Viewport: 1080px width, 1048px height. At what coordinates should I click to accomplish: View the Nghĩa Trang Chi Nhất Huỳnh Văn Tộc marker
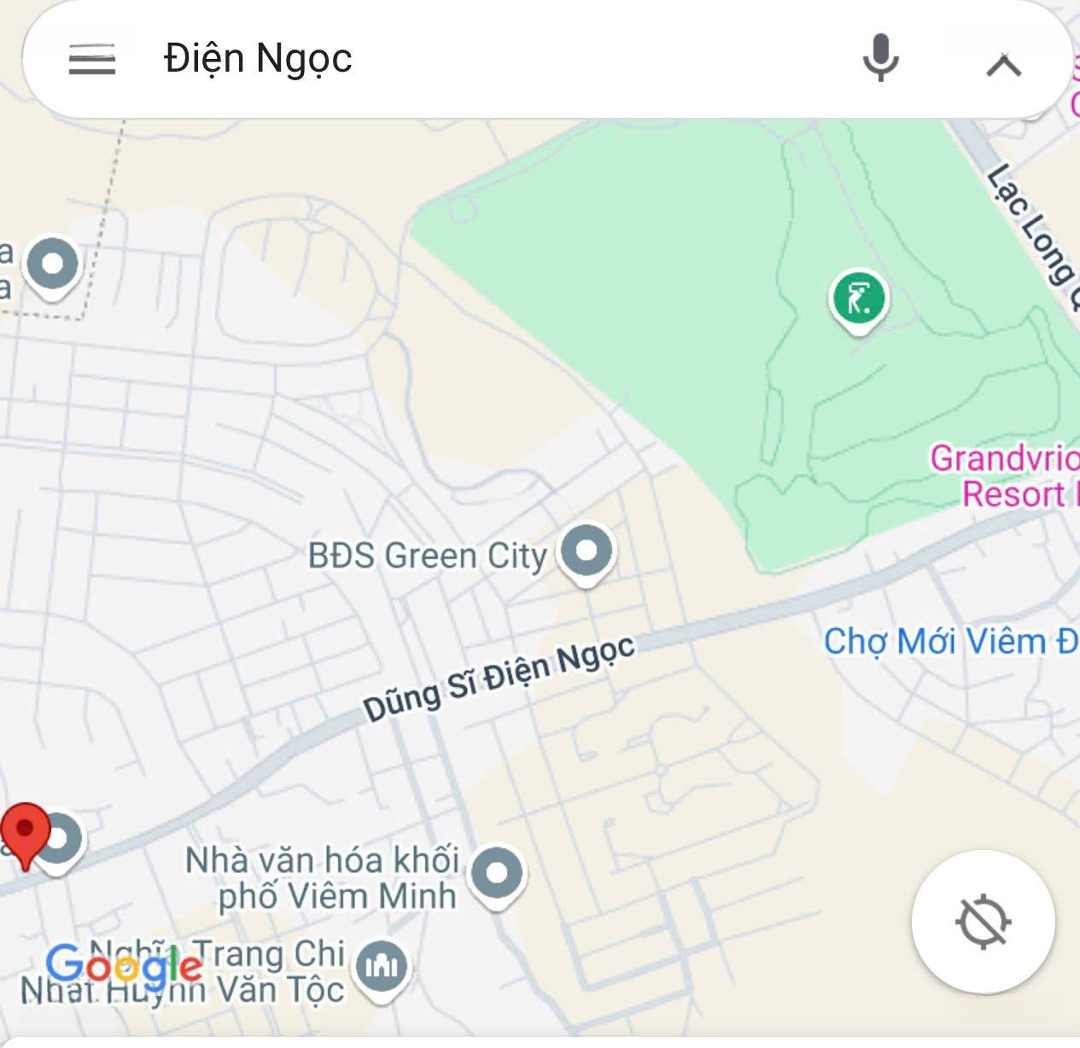(x=382, y=966)
